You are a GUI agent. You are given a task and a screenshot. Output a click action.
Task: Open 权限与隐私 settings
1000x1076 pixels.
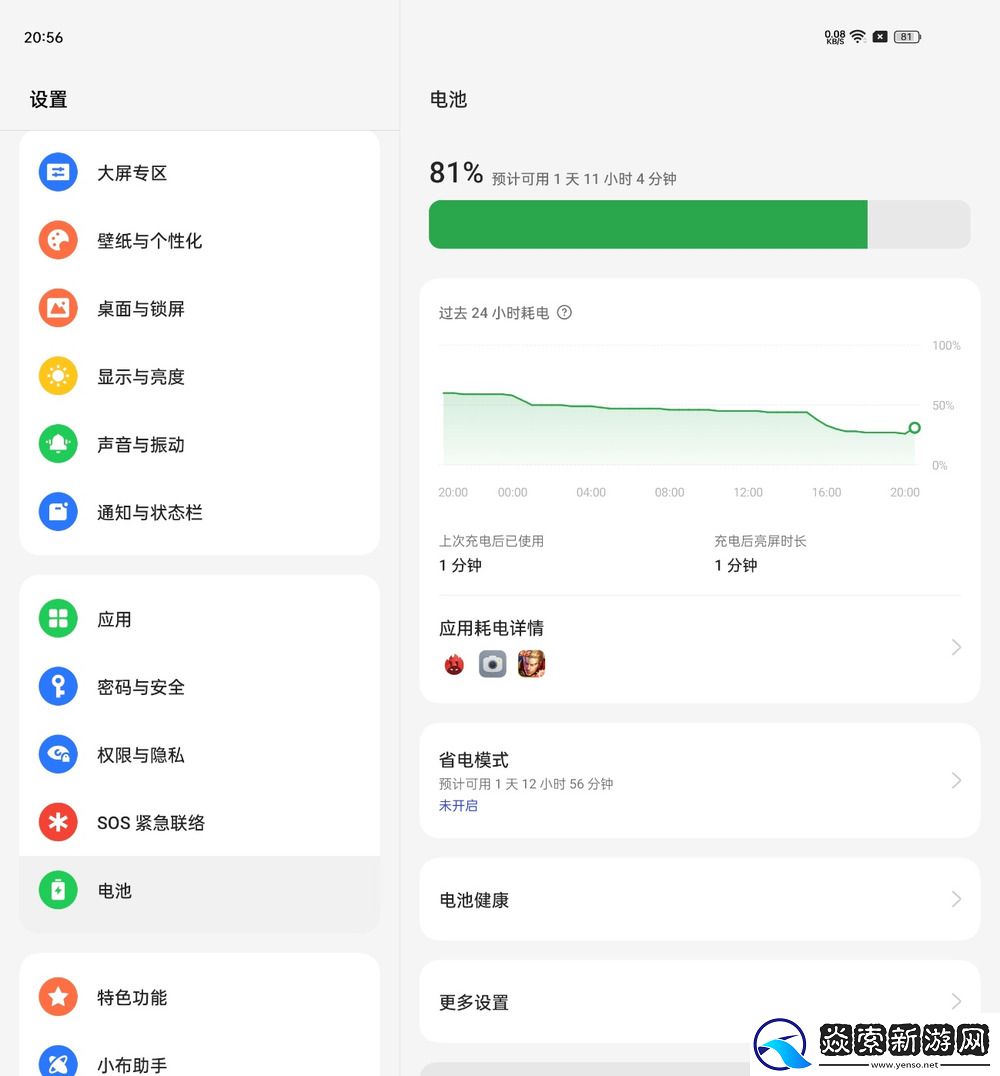199,756
